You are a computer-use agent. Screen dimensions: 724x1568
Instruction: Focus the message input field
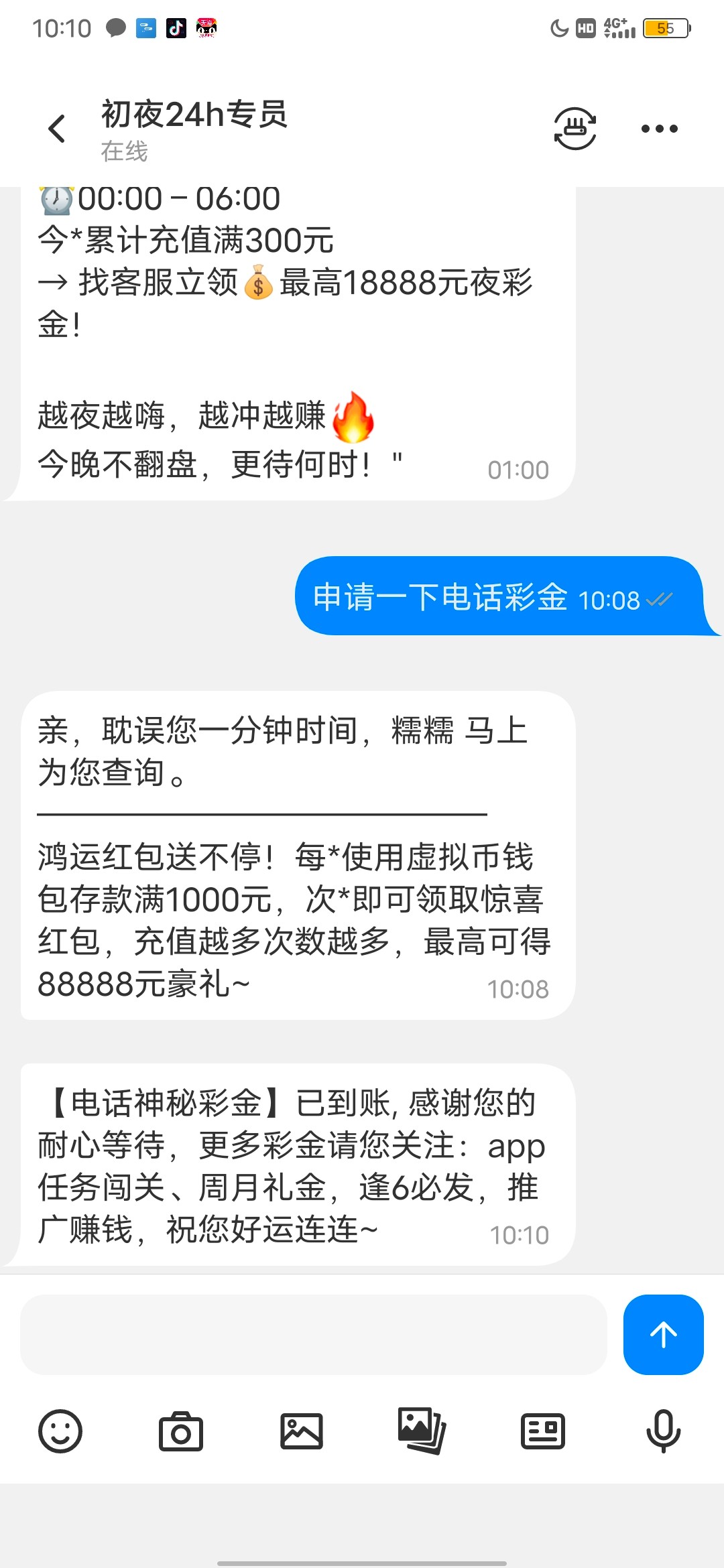click(313, 1335)
